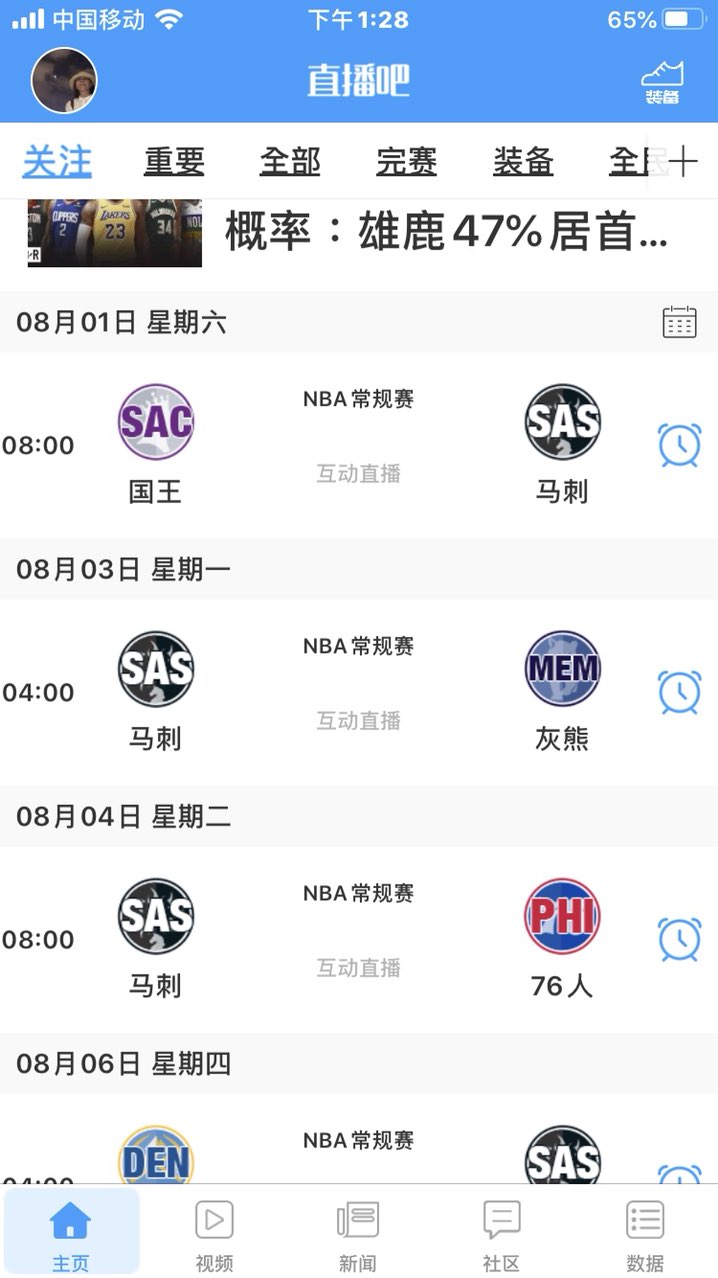This screenshot has height=1278, width=718.
Task: Switch to the 关注 tab
Action: (x=57, y=161)
